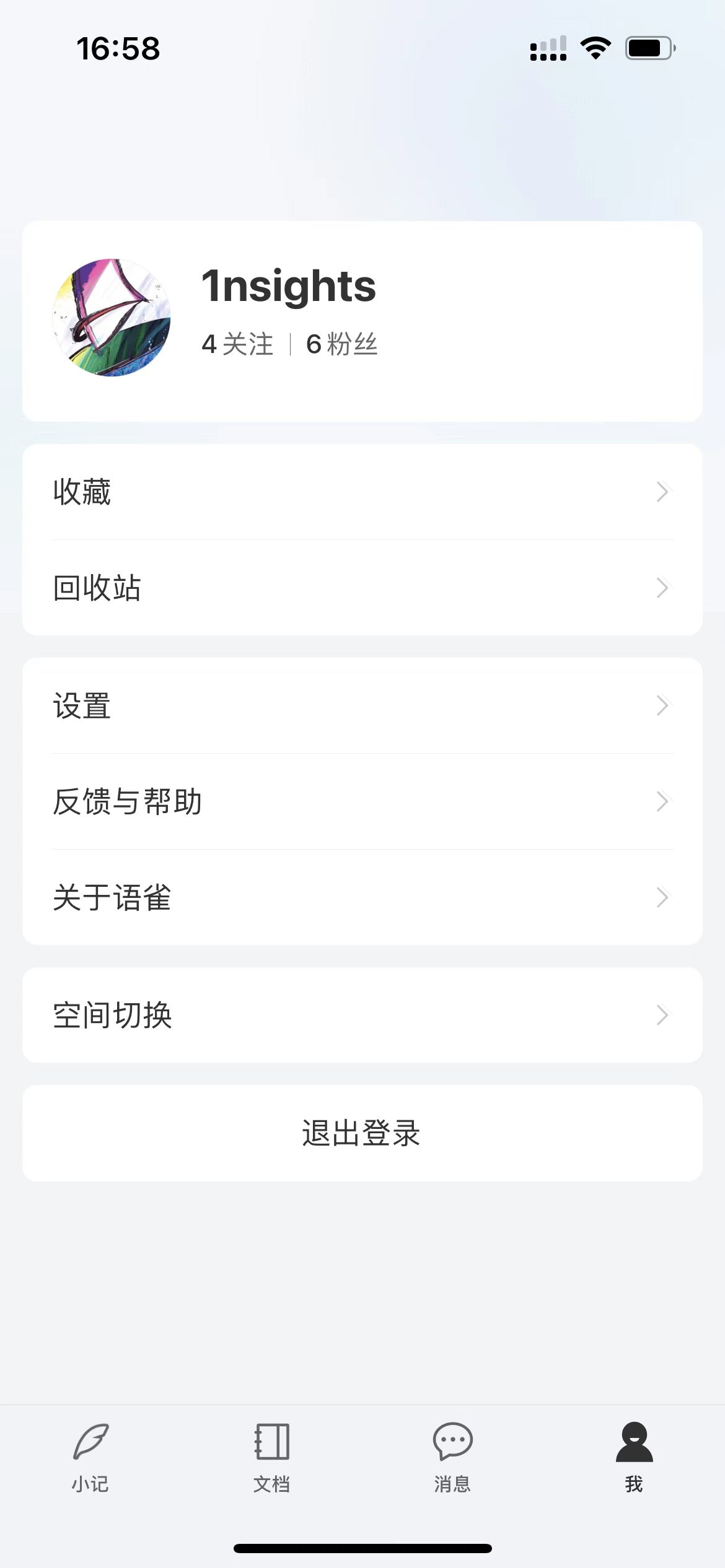Screen dimensions: 725x1568
Task: View the 4 关注 following list
Action: pyautogui.click(x=237, y=344)
